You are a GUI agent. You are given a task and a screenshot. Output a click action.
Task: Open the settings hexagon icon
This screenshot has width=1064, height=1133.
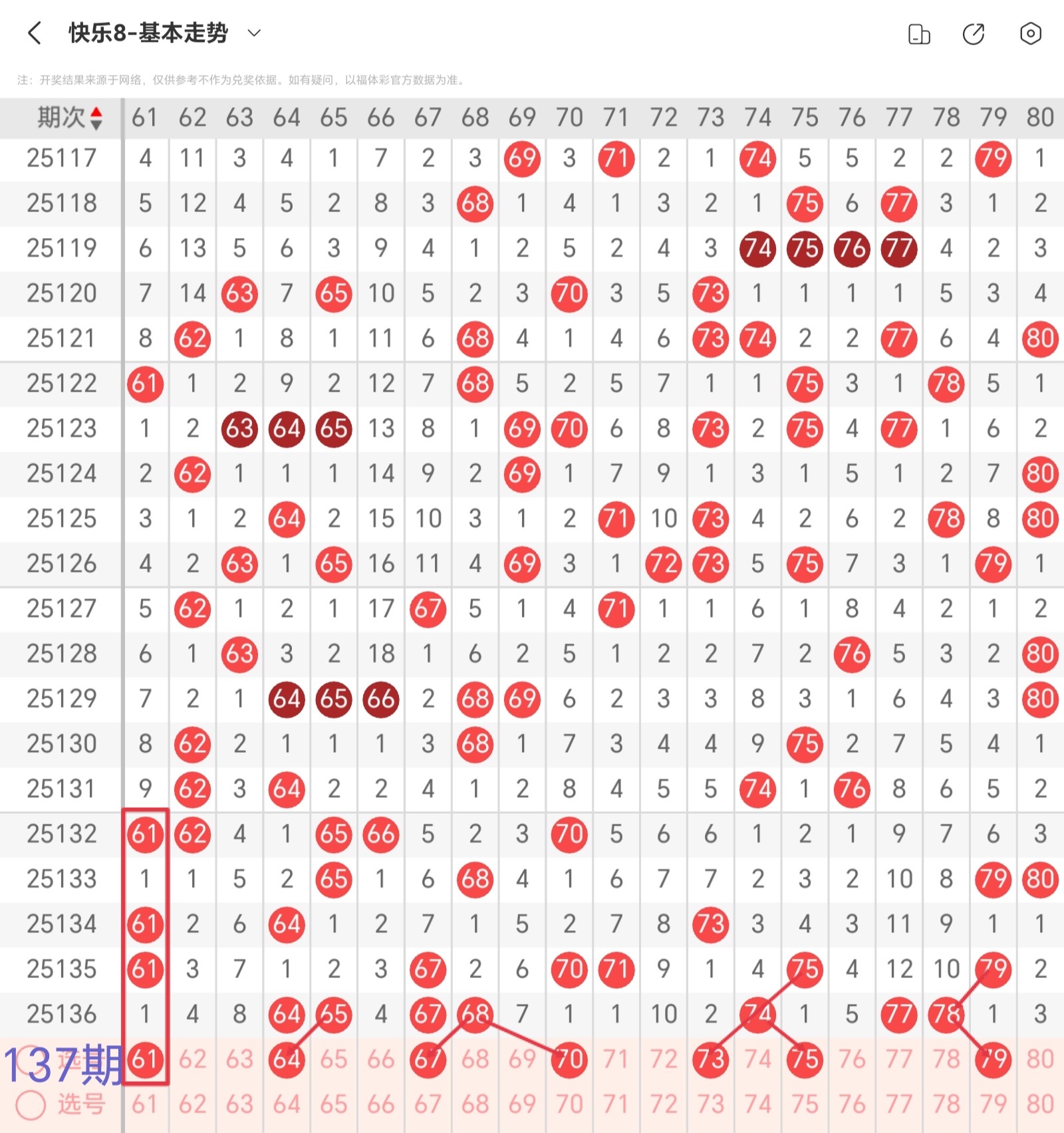click(1030, 33)
